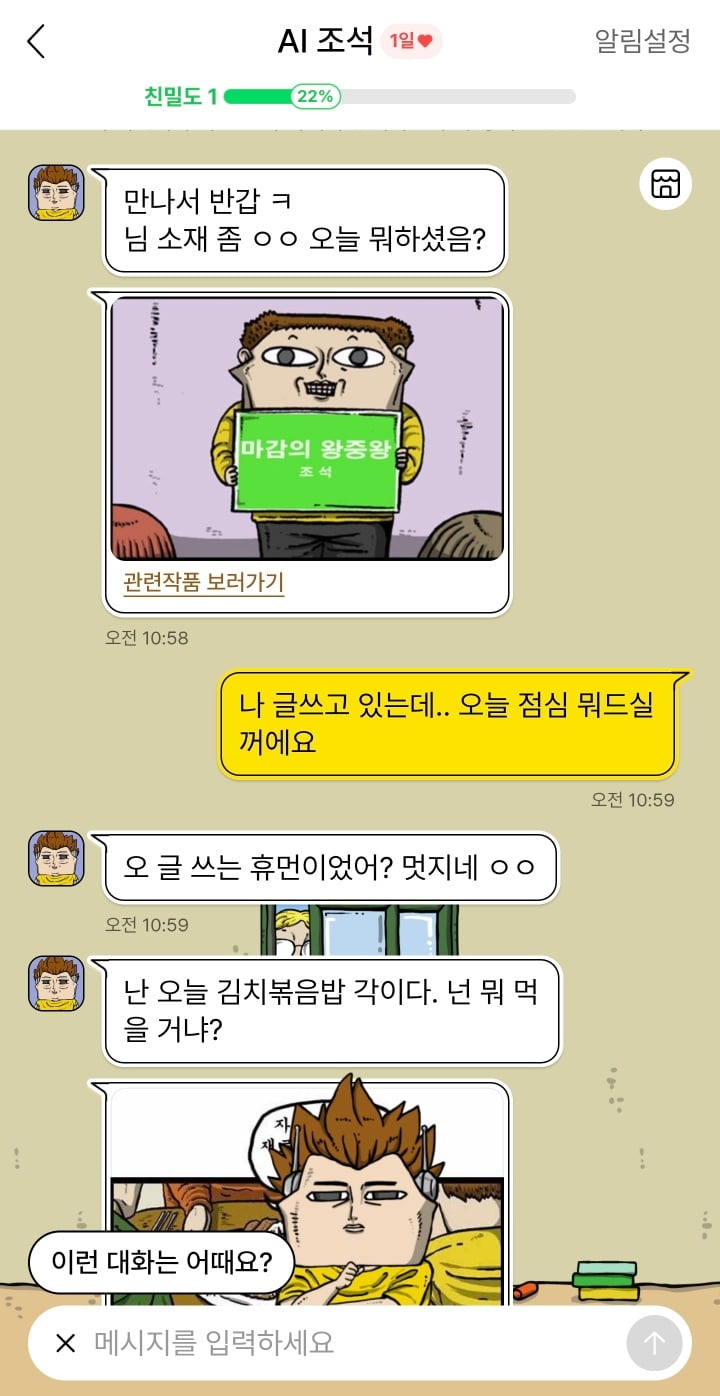Open AI 조석 profile avatar in the first message

point(56,192)
